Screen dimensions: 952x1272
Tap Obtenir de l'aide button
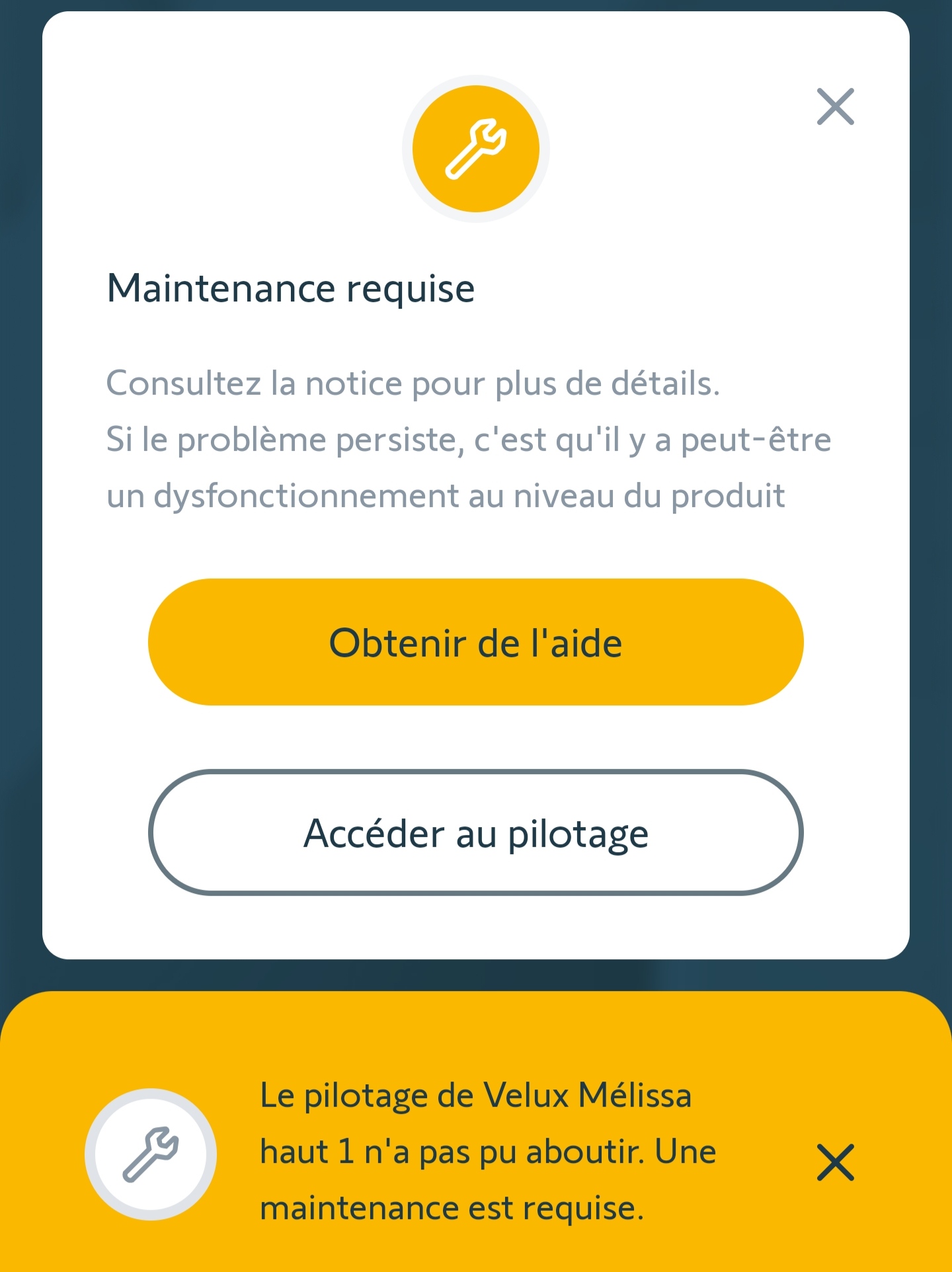pos(475,642)
